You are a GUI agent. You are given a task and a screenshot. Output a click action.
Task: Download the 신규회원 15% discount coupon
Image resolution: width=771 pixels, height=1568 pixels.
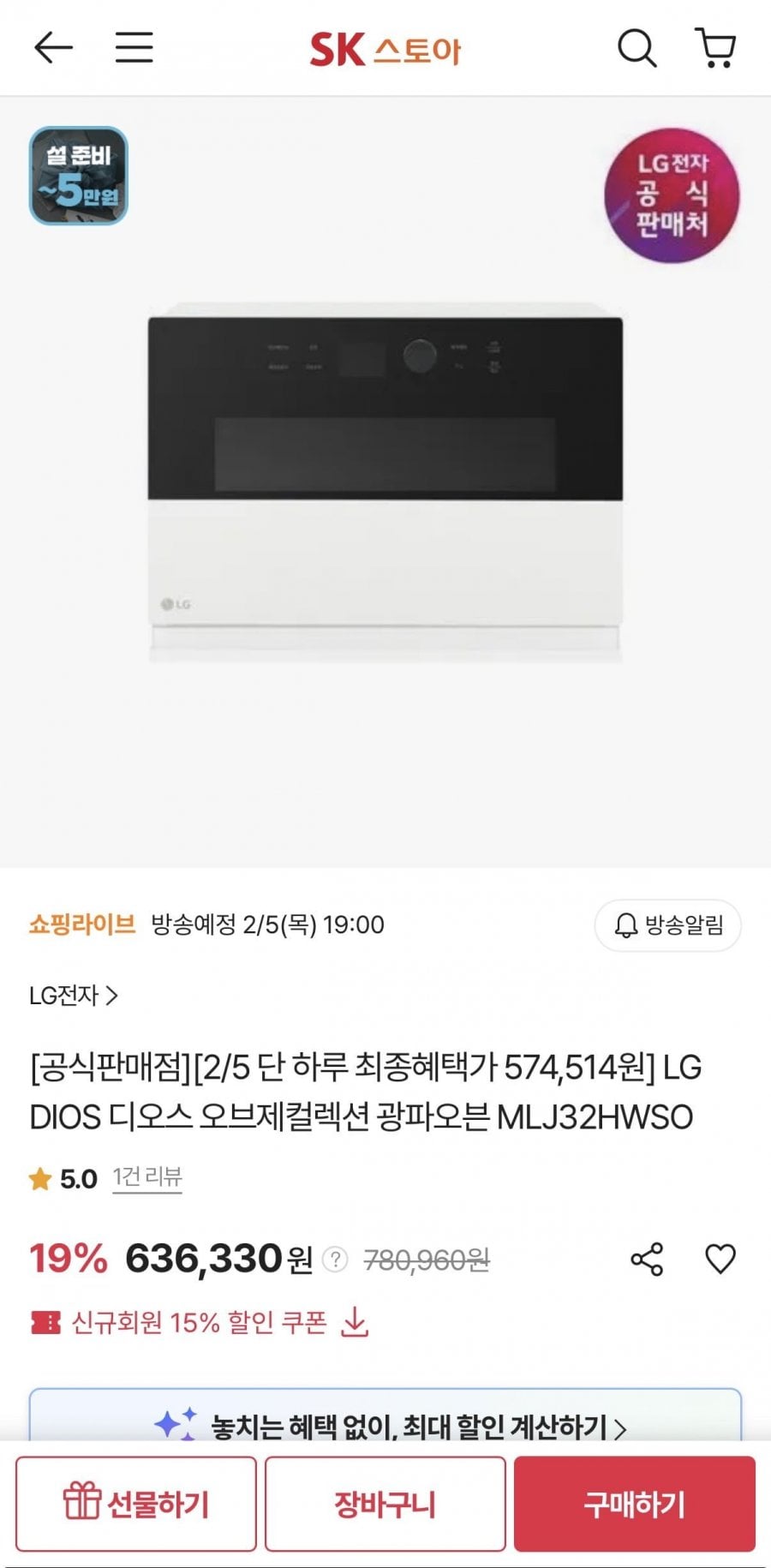tap(354, 1323)
